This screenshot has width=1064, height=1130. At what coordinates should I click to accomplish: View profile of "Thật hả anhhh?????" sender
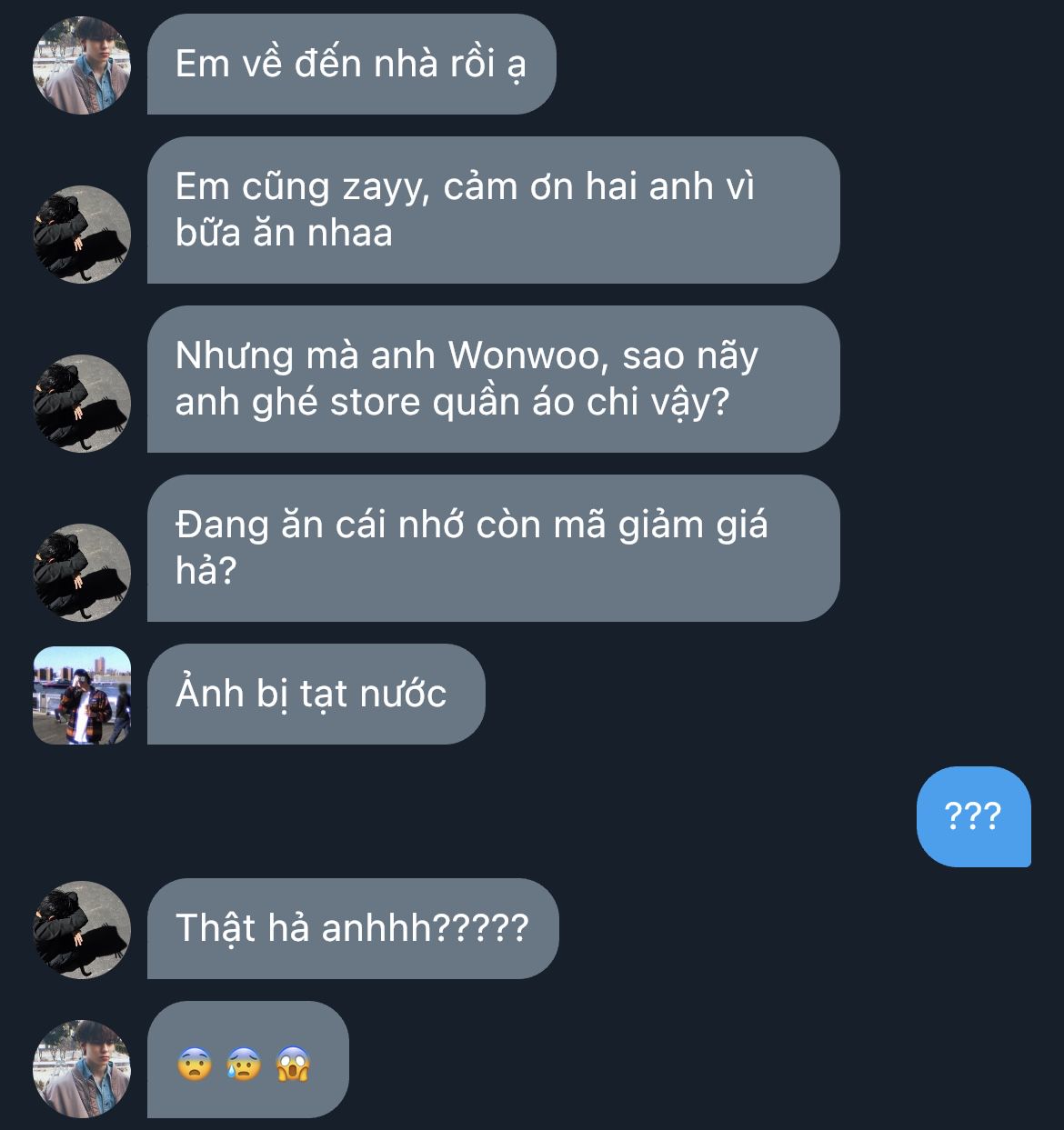(82, 930)
